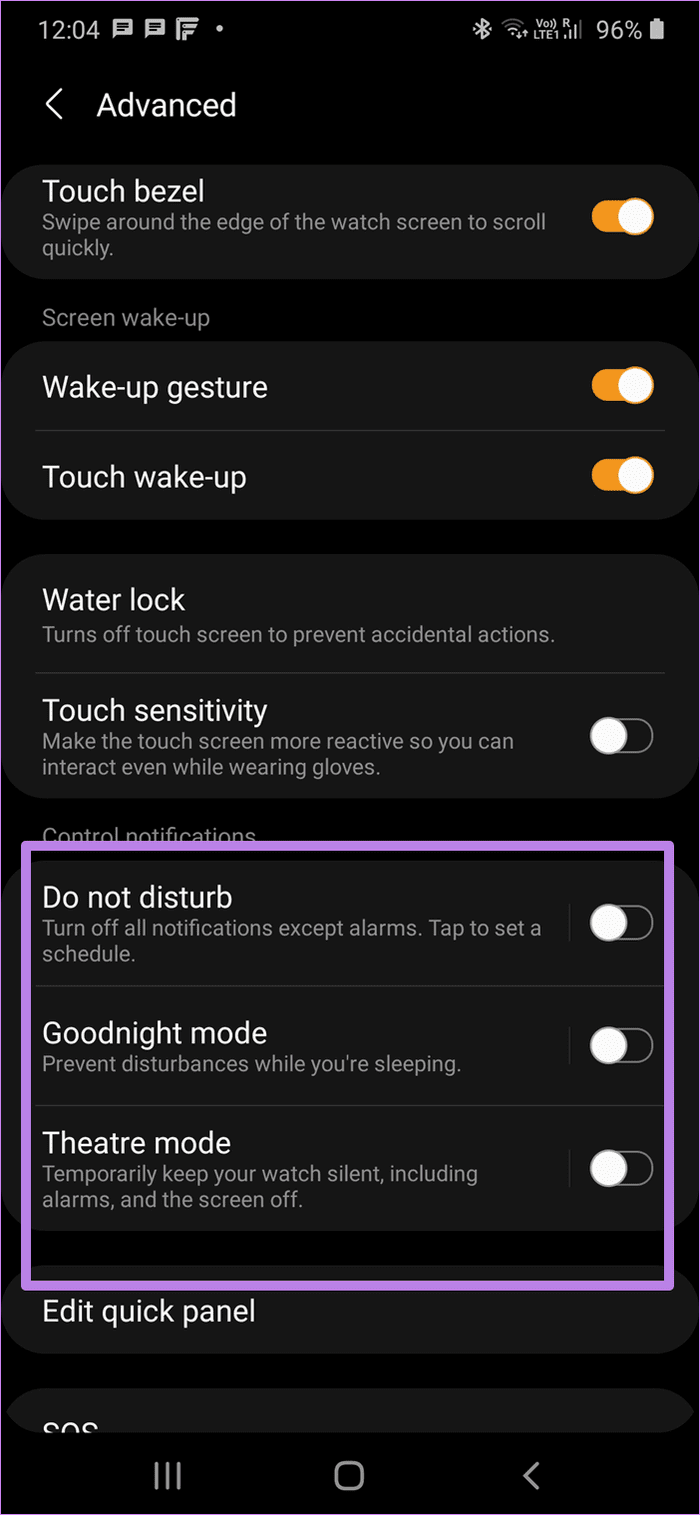Viewport: 700px width, 1515px height.
Task: Switch off Touch wake-up
Action: click(622, 476)
